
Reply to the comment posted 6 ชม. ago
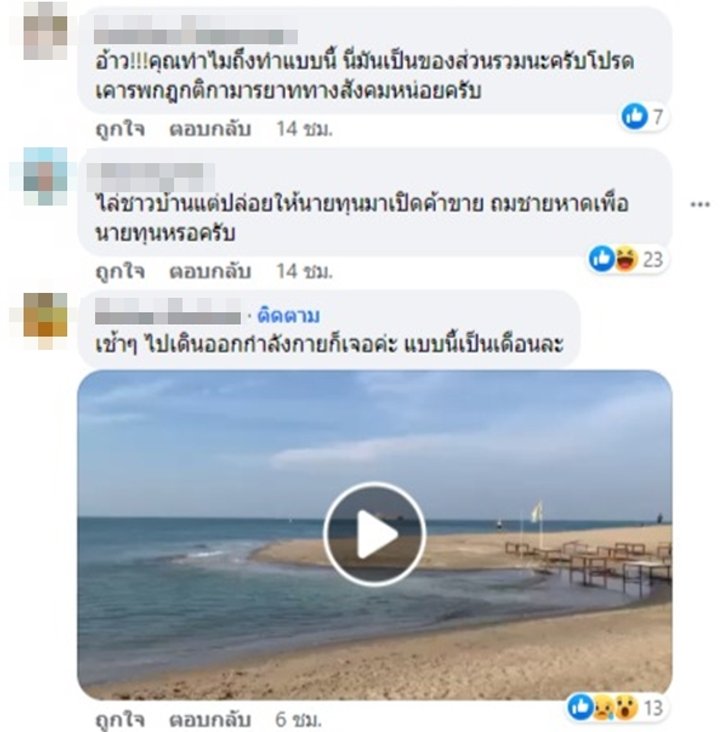coord(209,719)
